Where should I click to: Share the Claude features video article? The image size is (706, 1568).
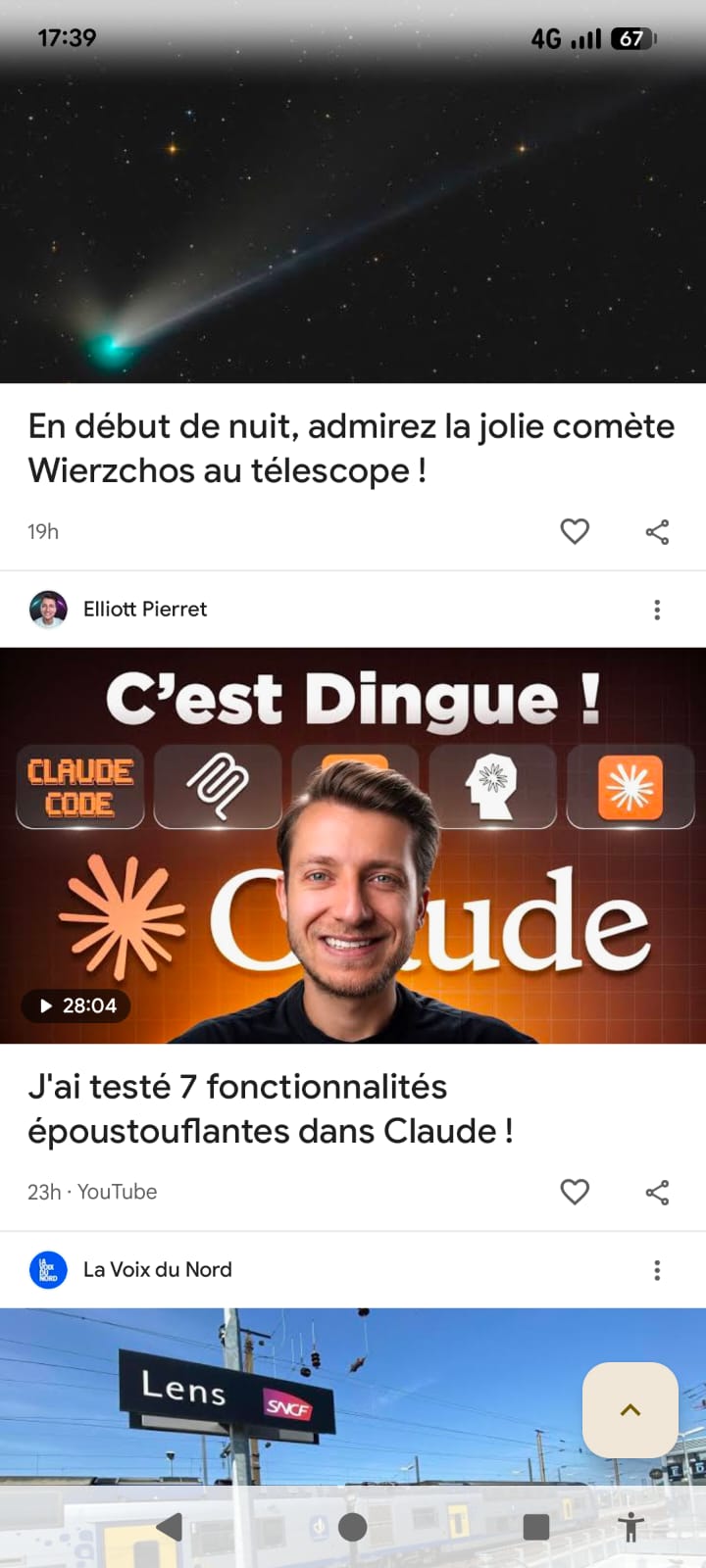click(656, 1192)
